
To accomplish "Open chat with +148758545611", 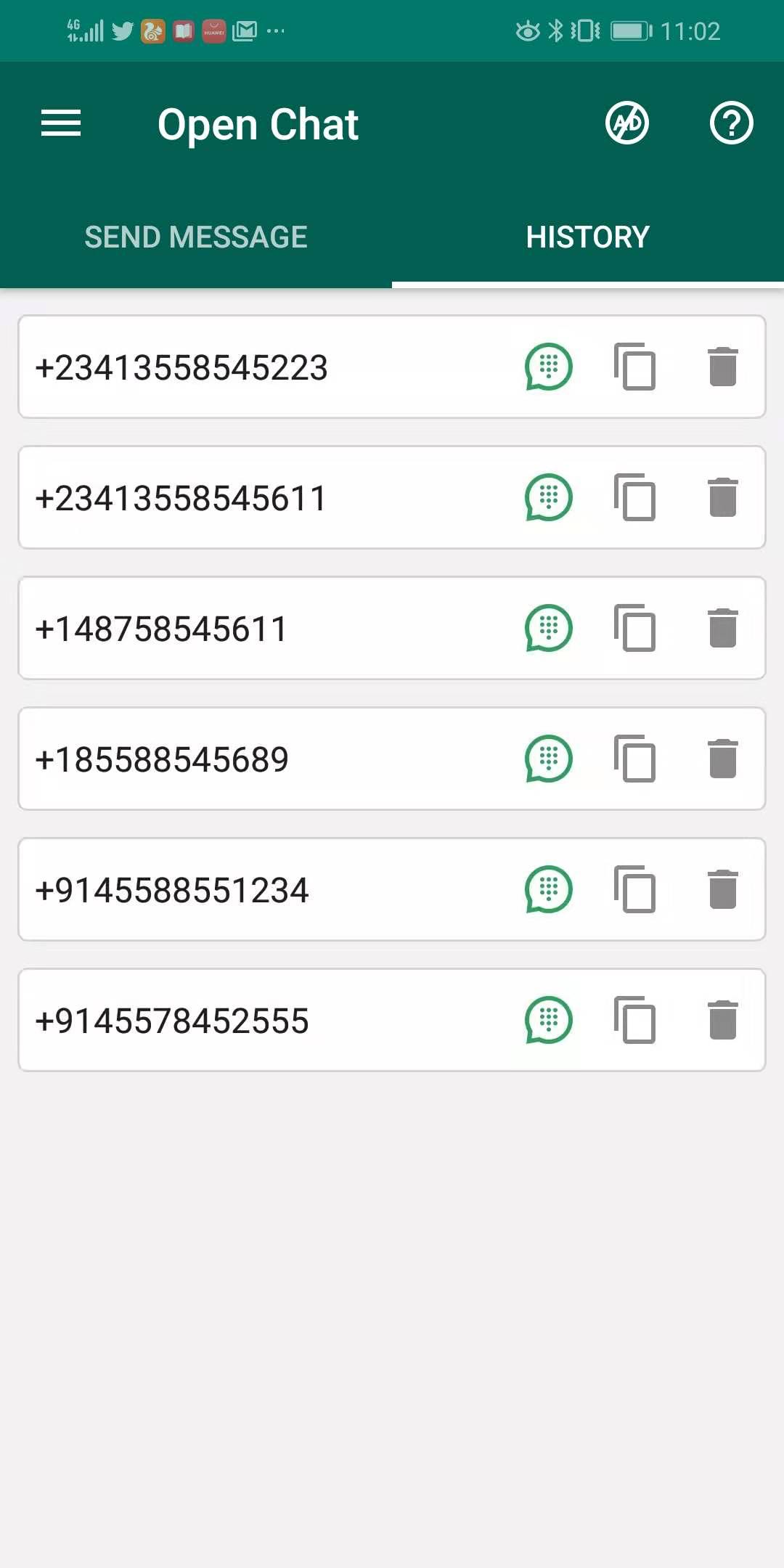I will [549, 628].
